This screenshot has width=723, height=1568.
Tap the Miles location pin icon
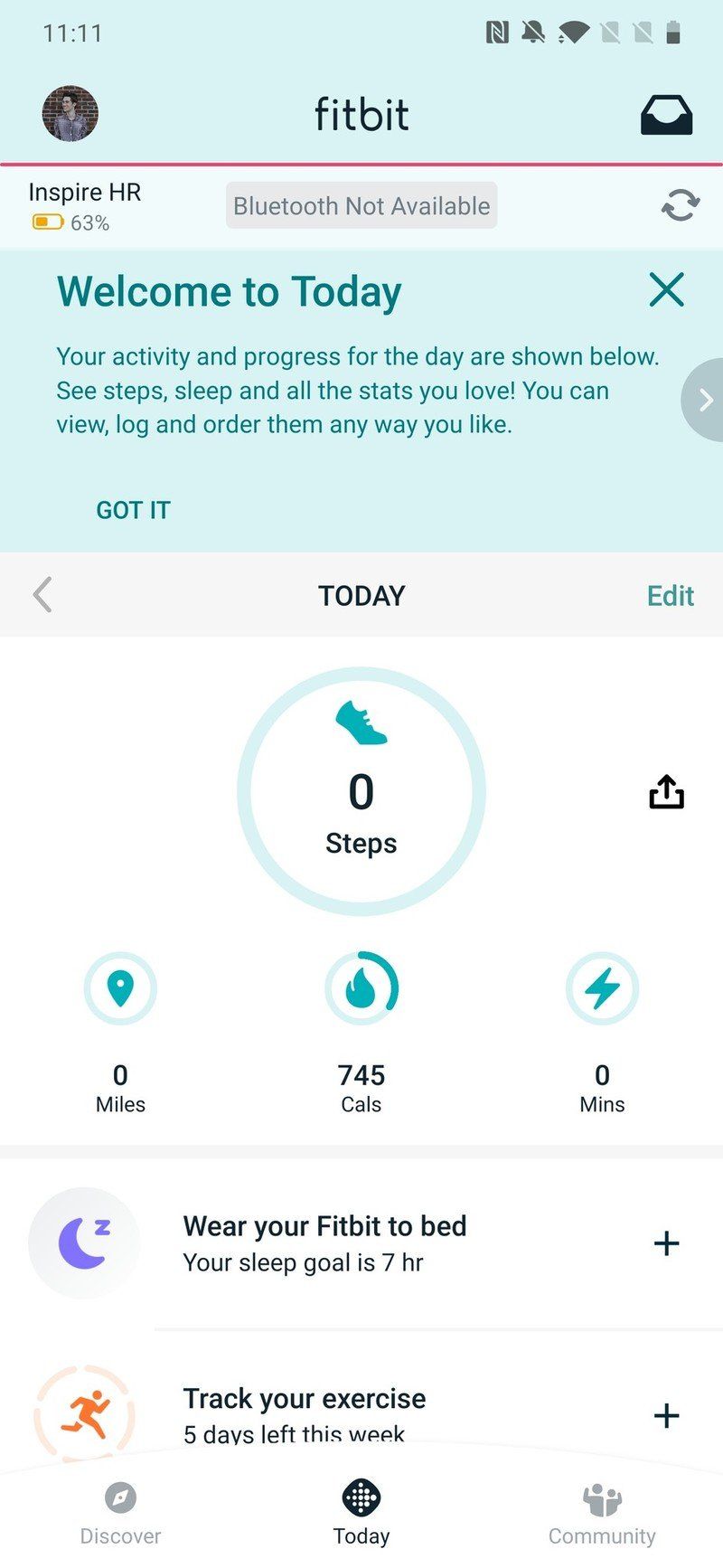click(x=120, y=987)
